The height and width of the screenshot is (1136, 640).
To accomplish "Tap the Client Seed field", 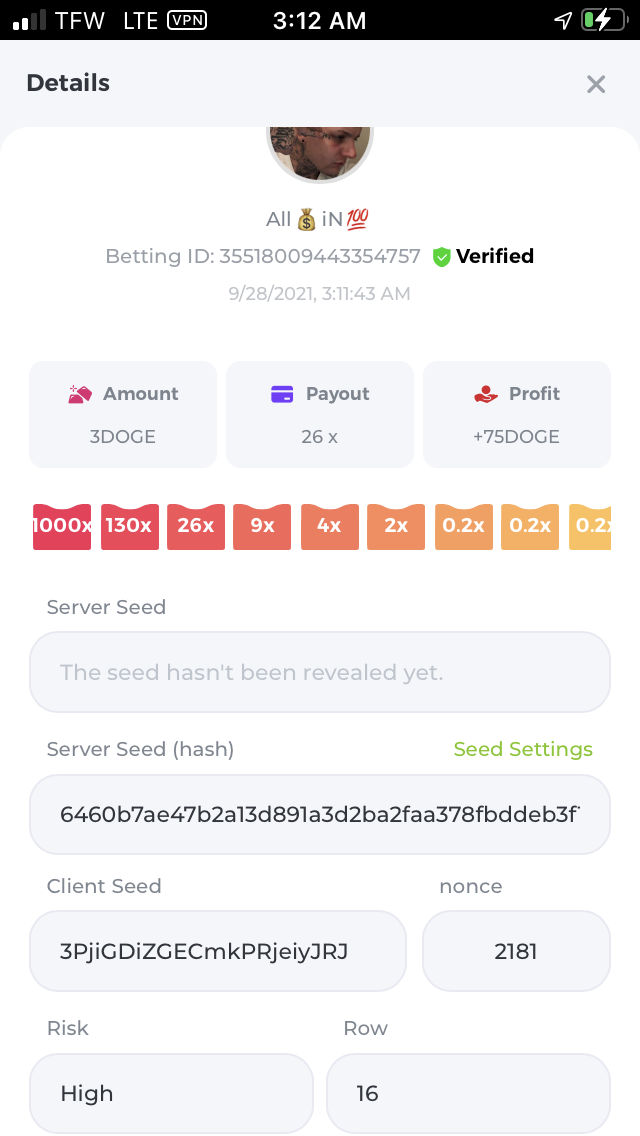I will pyautogui.click(x=218, y=951).
